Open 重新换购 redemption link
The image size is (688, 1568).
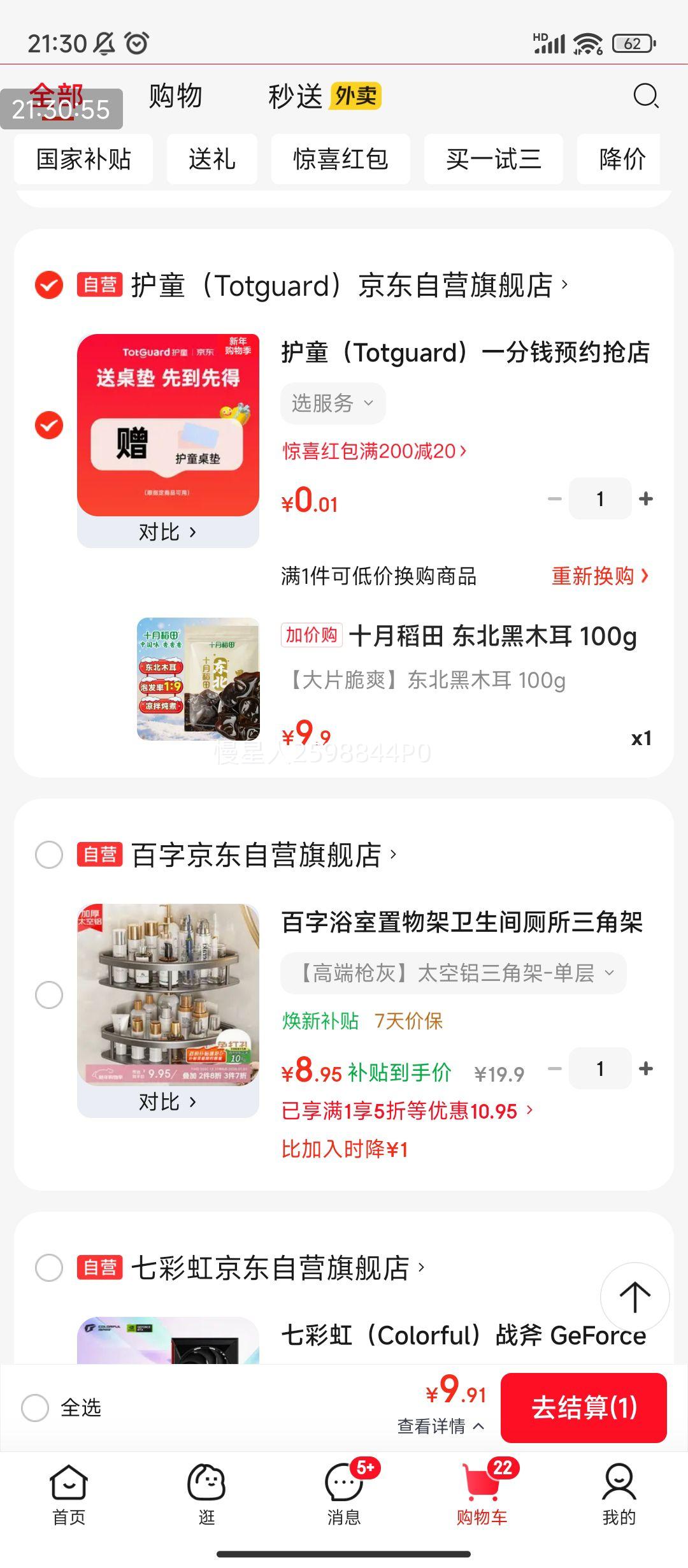click(598, 576)
